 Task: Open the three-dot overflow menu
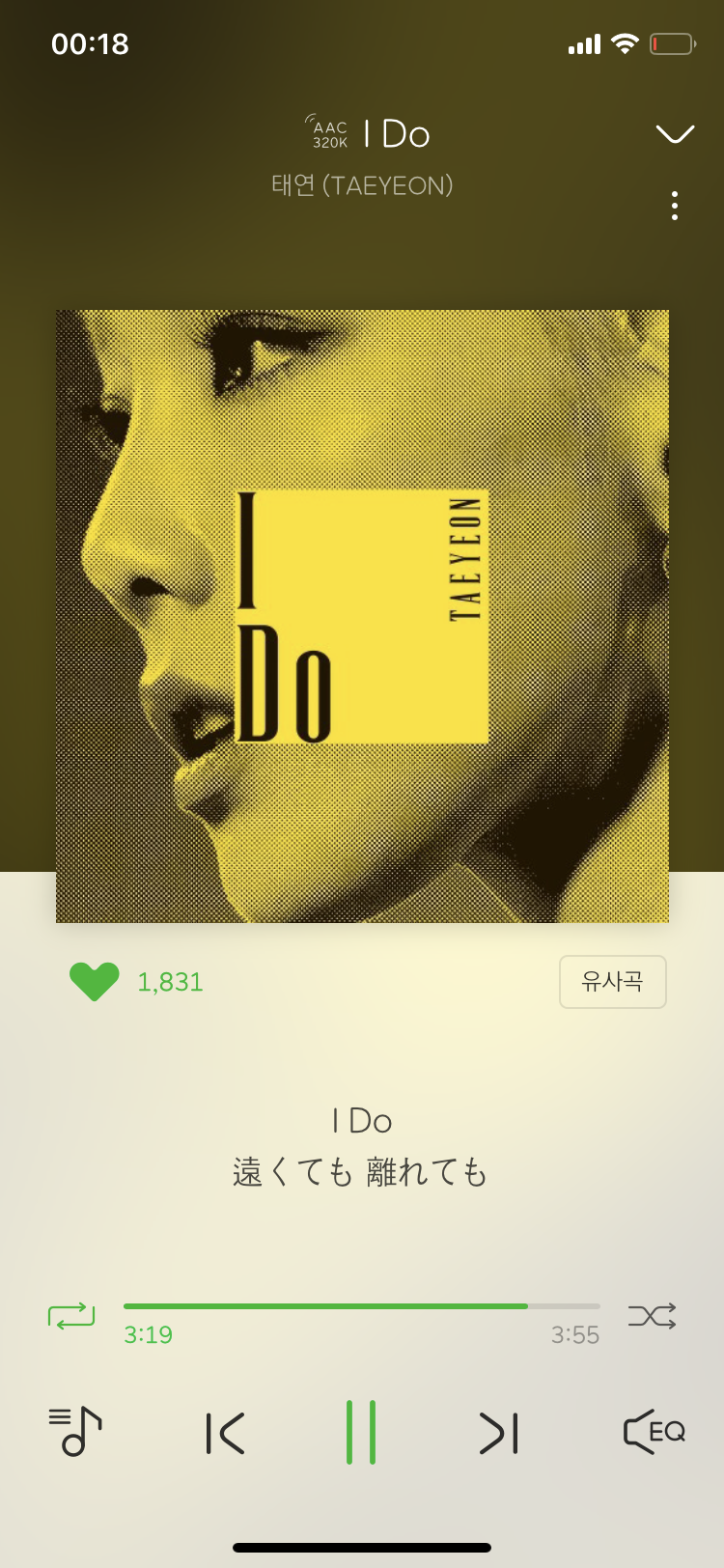(x=675, y=206)
